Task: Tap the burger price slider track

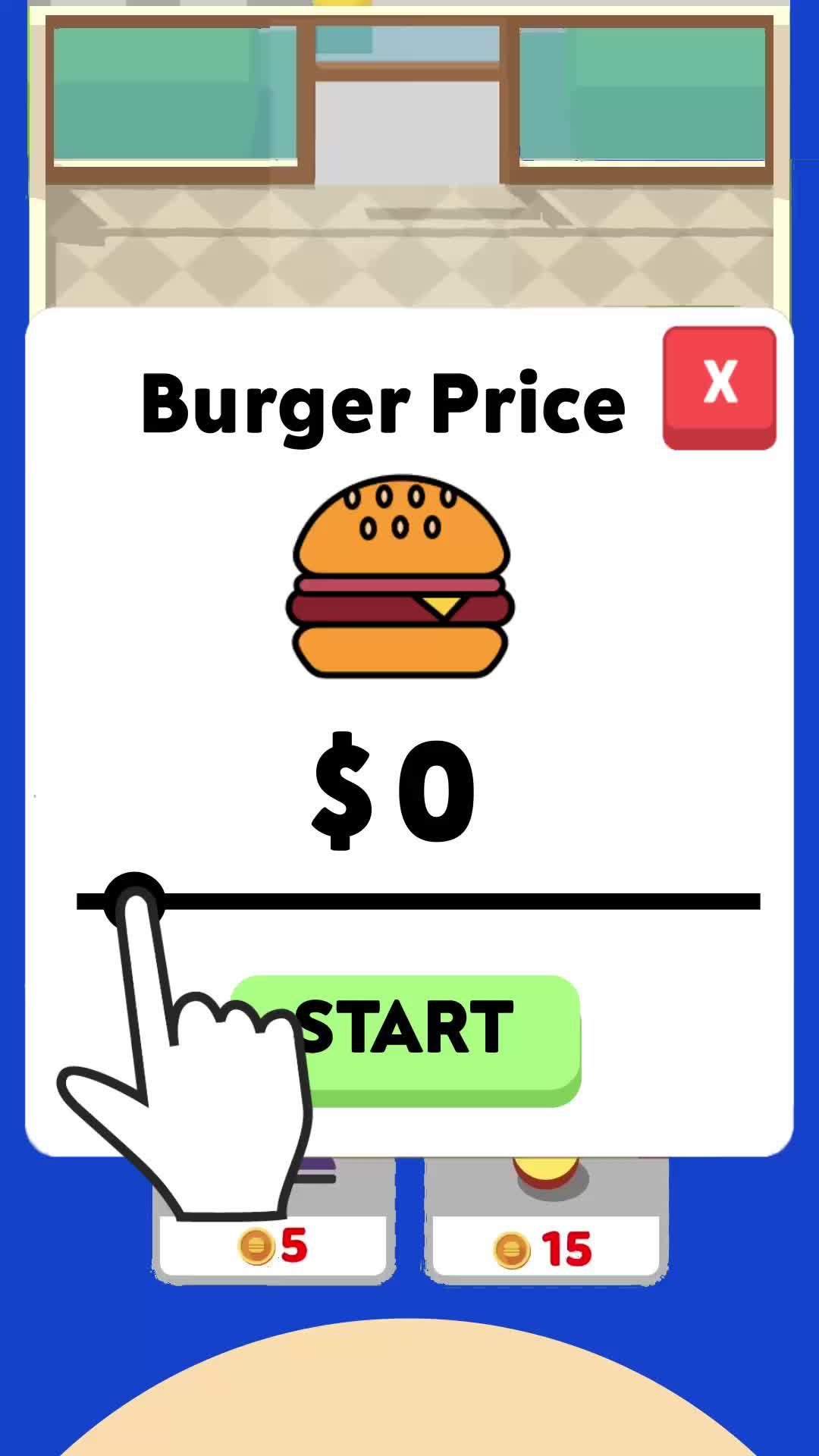Action: point(455,901)
